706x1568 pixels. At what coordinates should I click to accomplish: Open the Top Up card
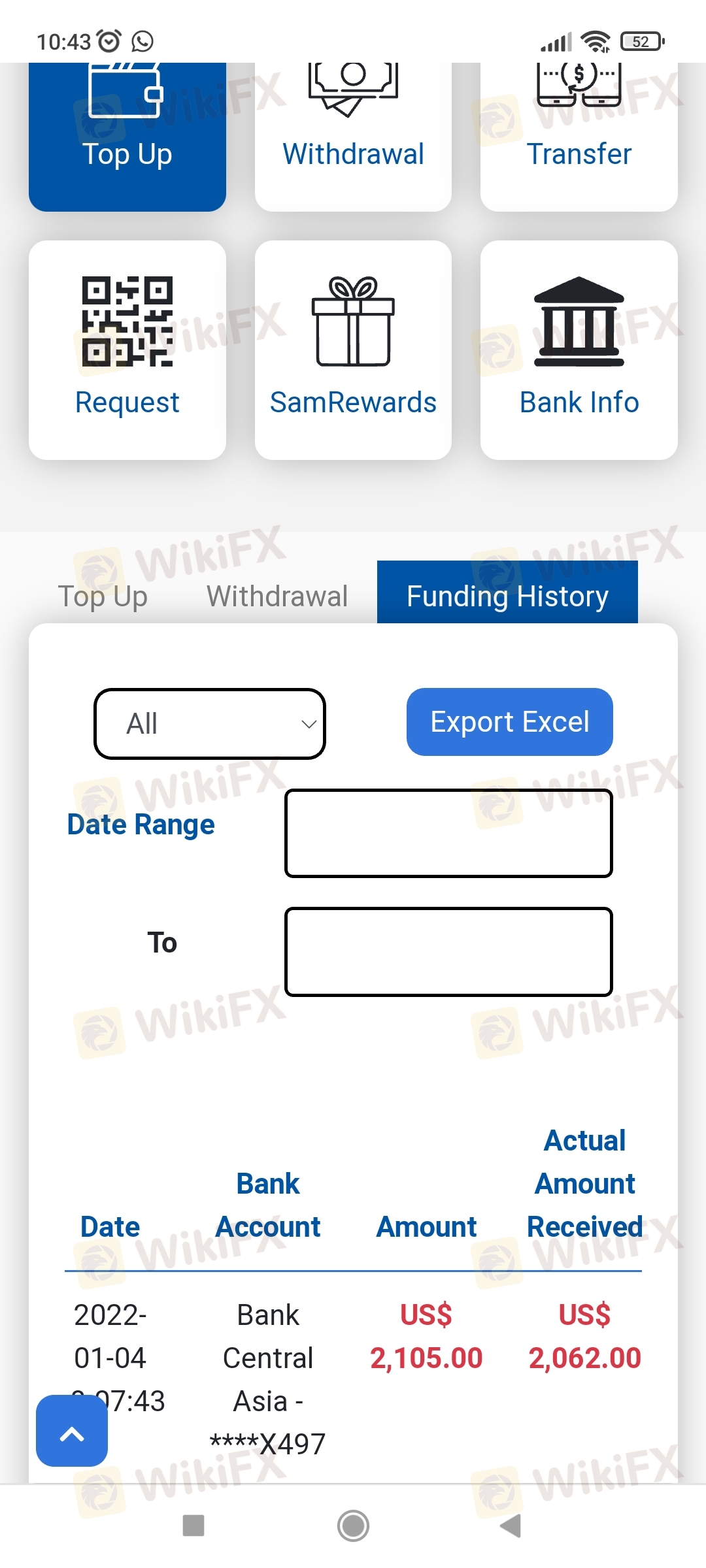coord(127,137)
